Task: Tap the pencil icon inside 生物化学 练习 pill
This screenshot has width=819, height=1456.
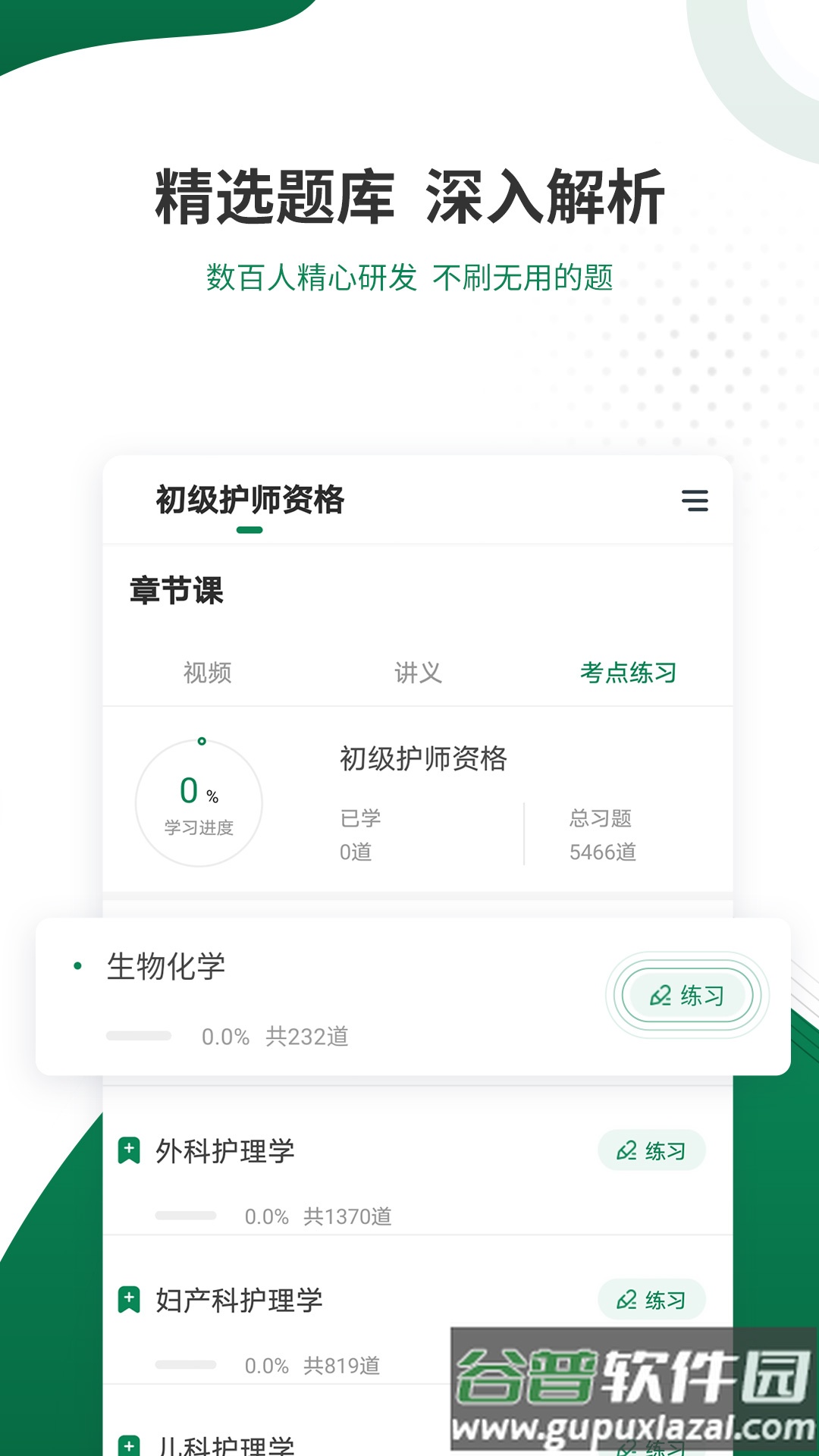Action: 659,996
